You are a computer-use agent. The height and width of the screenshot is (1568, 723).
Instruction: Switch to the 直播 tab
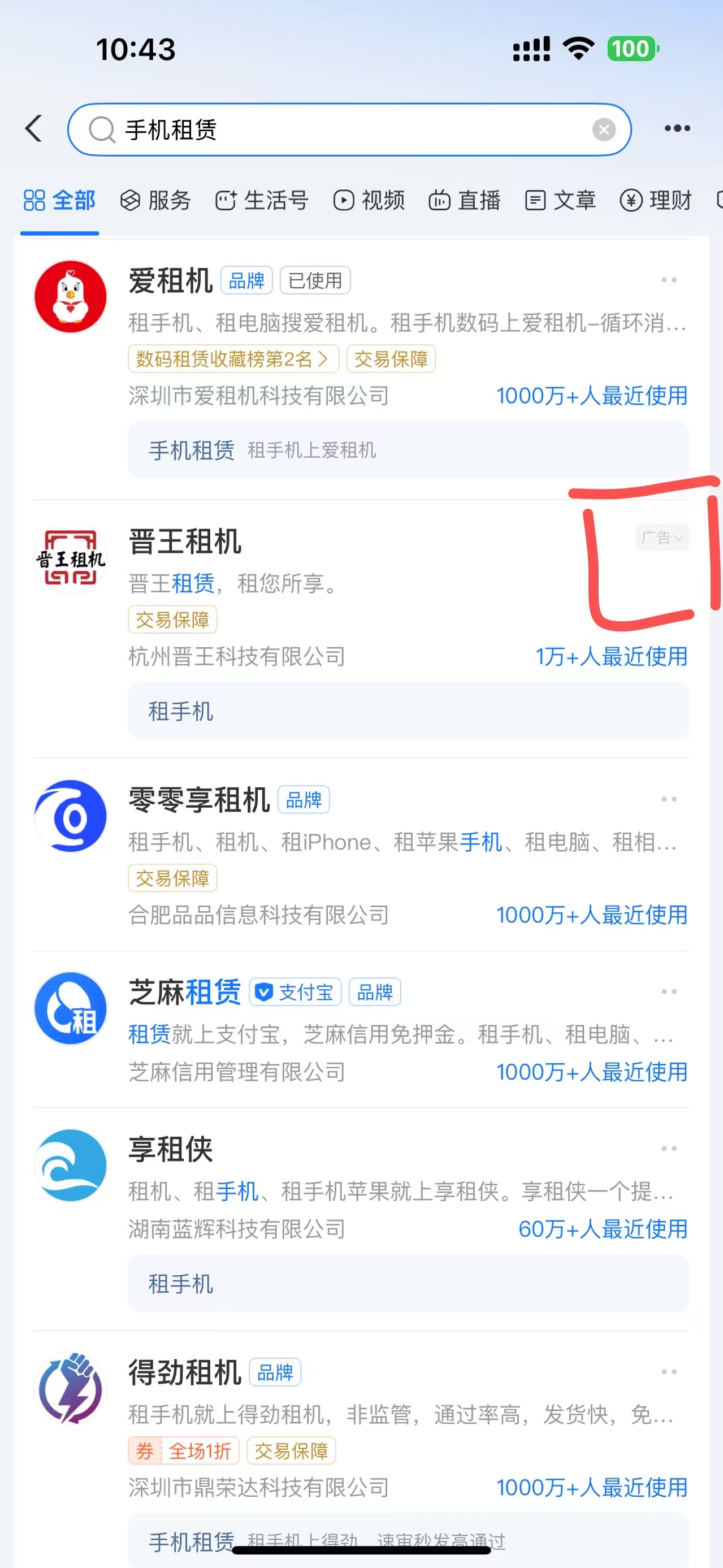pos(465,200)
